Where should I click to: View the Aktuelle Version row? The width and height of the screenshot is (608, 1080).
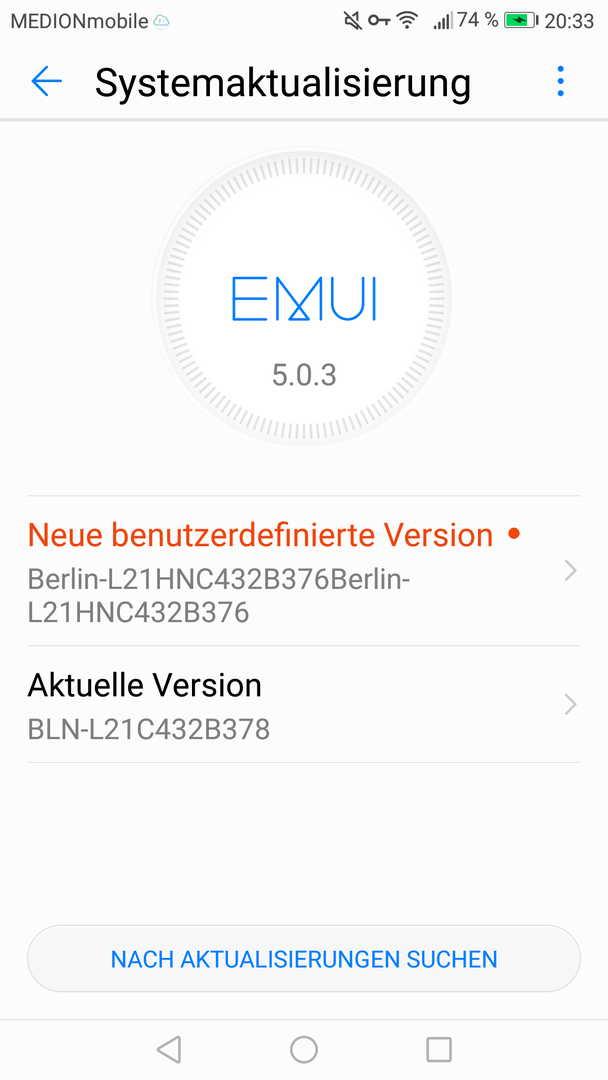click(304, 704)
